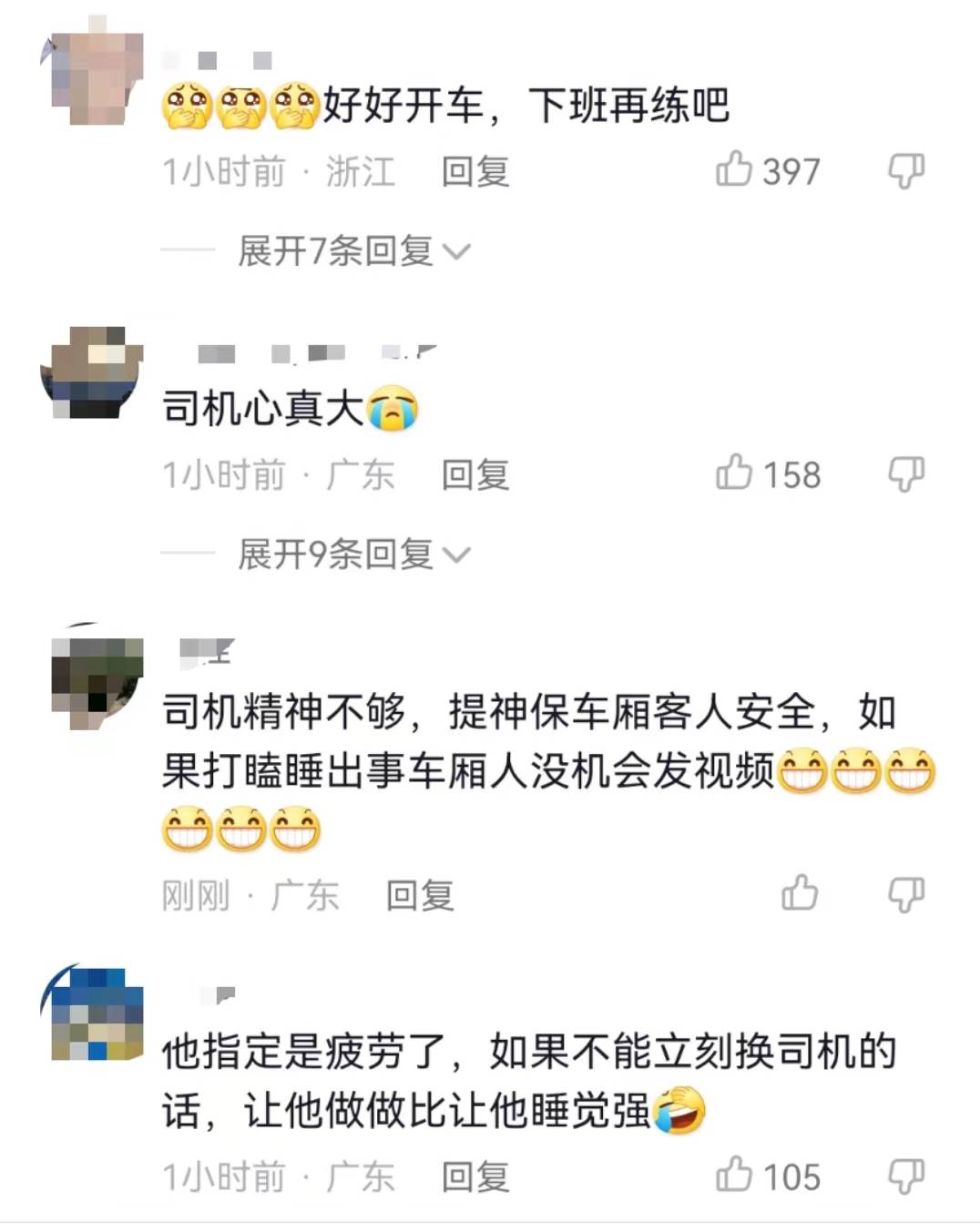Open avatar of the '好好开车' commenter
This screenshot has width=980, height=1232.
click(96, 77)
